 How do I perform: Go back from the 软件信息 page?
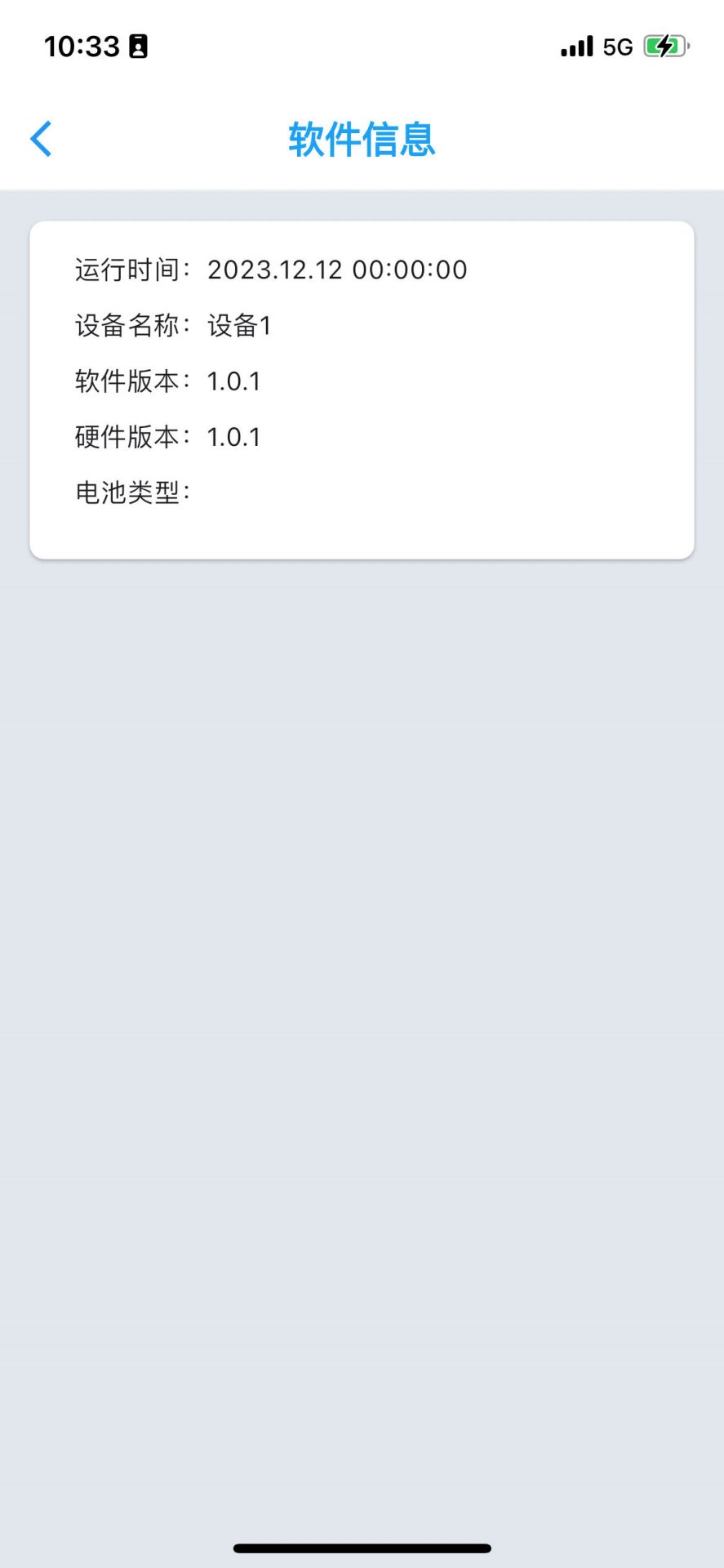pyautogui.click(x=41, y=139)
